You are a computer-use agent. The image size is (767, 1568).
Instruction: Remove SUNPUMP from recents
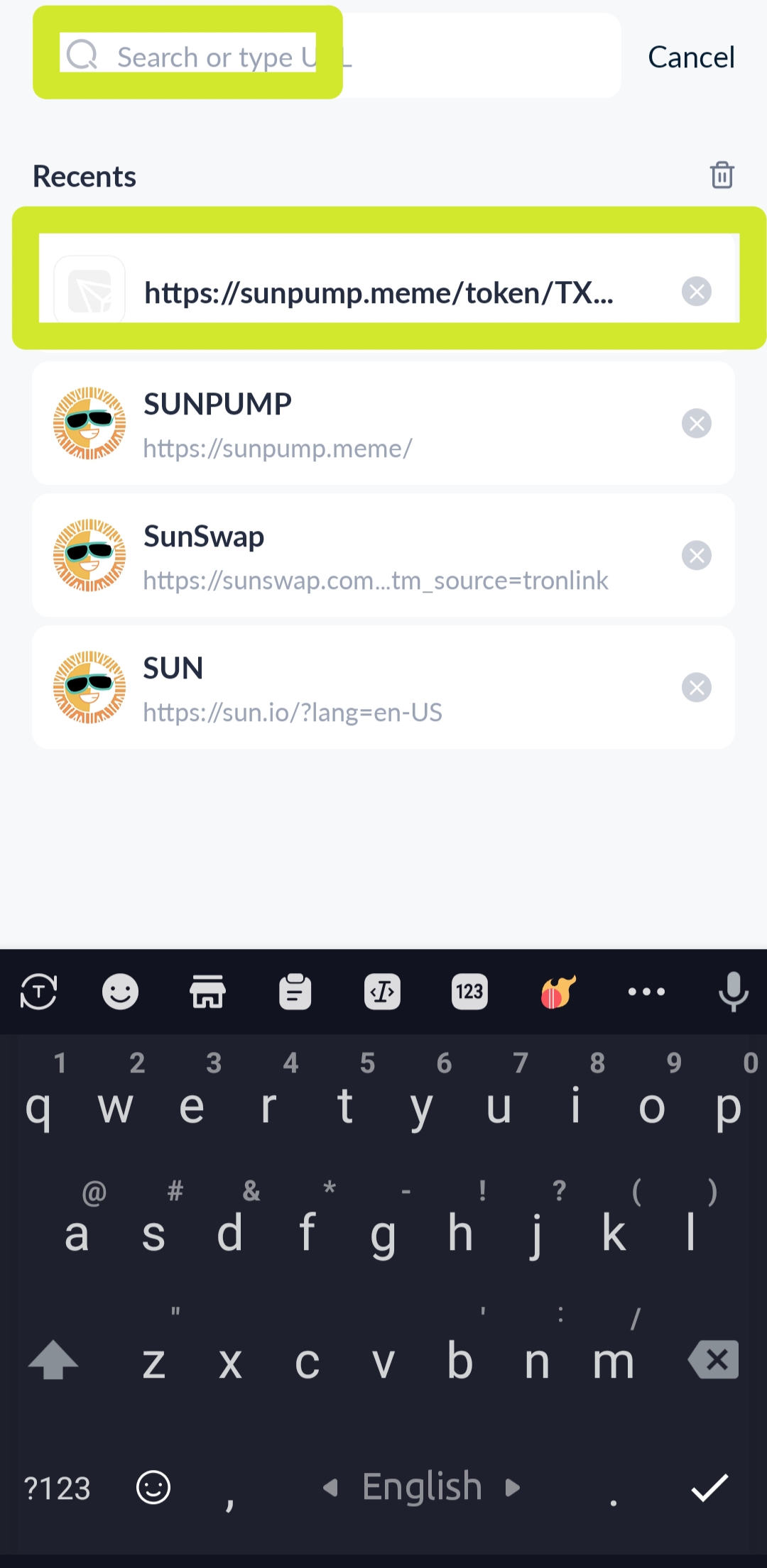point(696,424)
